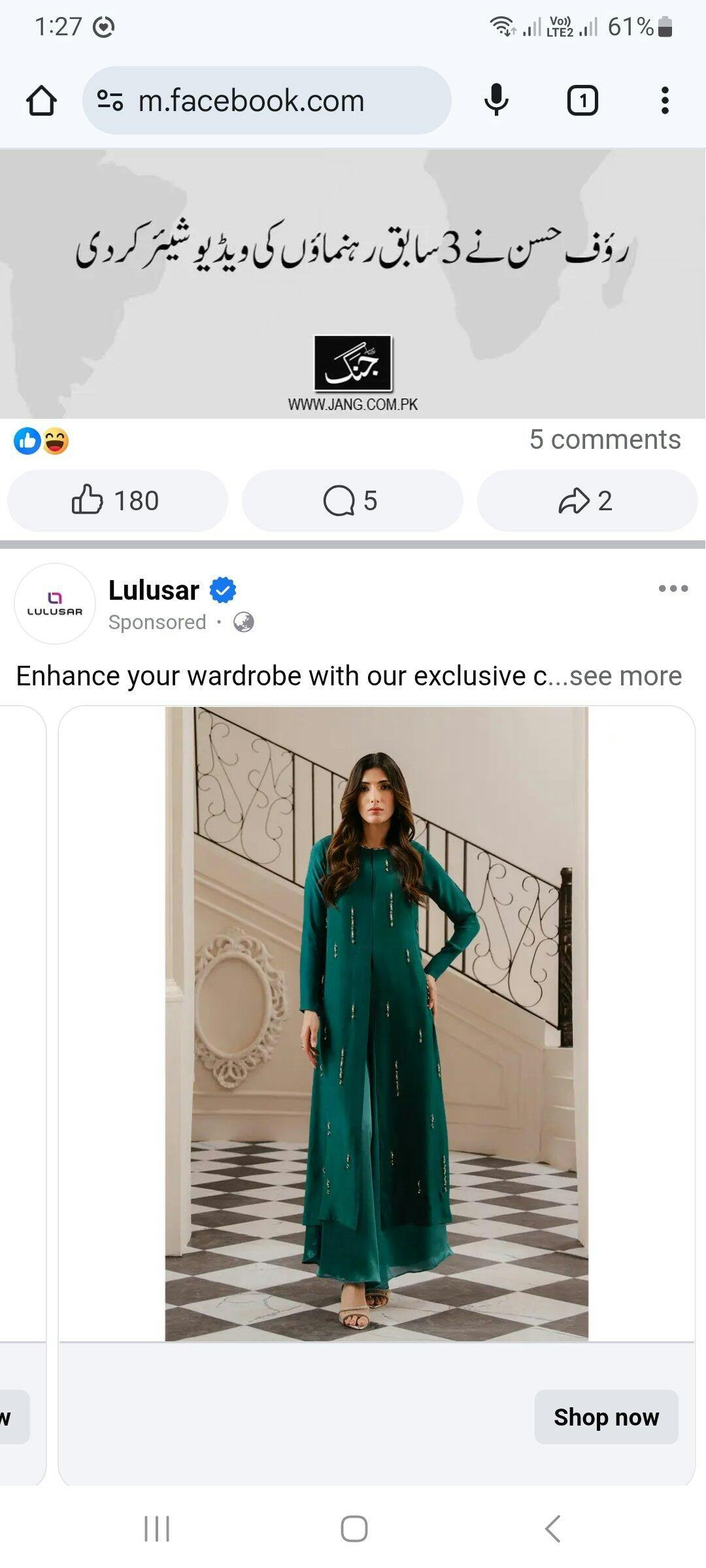
Task: Open options menu for Lulusar ad
Action: point(673,589)
